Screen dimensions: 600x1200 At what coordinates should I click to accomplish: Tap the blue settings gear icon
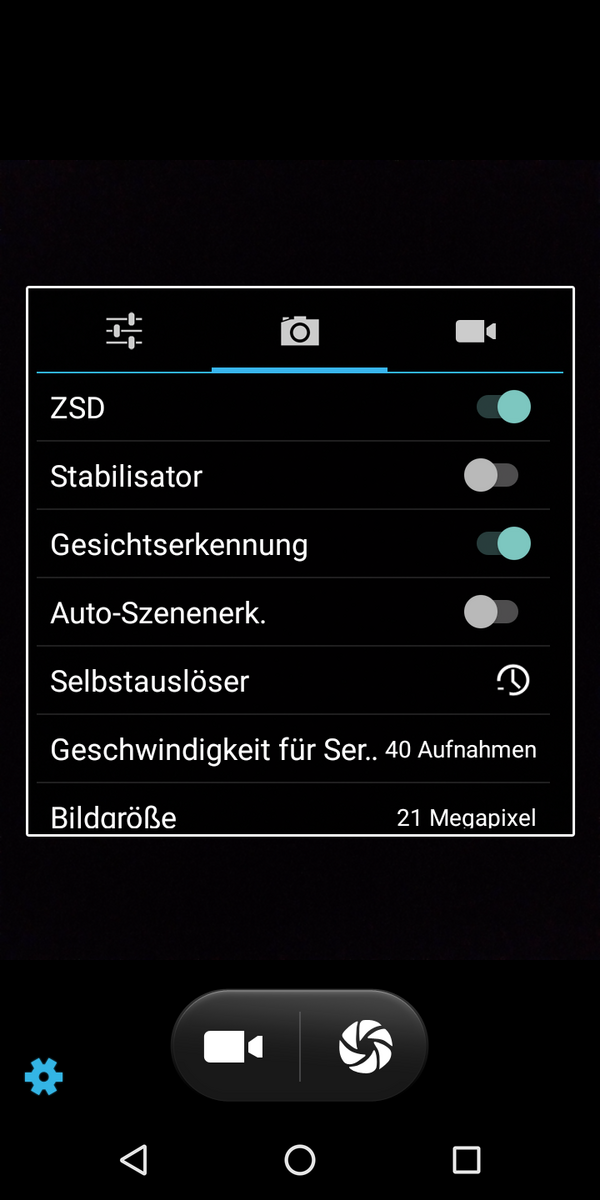pyautogui.click(x=44, y=1077)
